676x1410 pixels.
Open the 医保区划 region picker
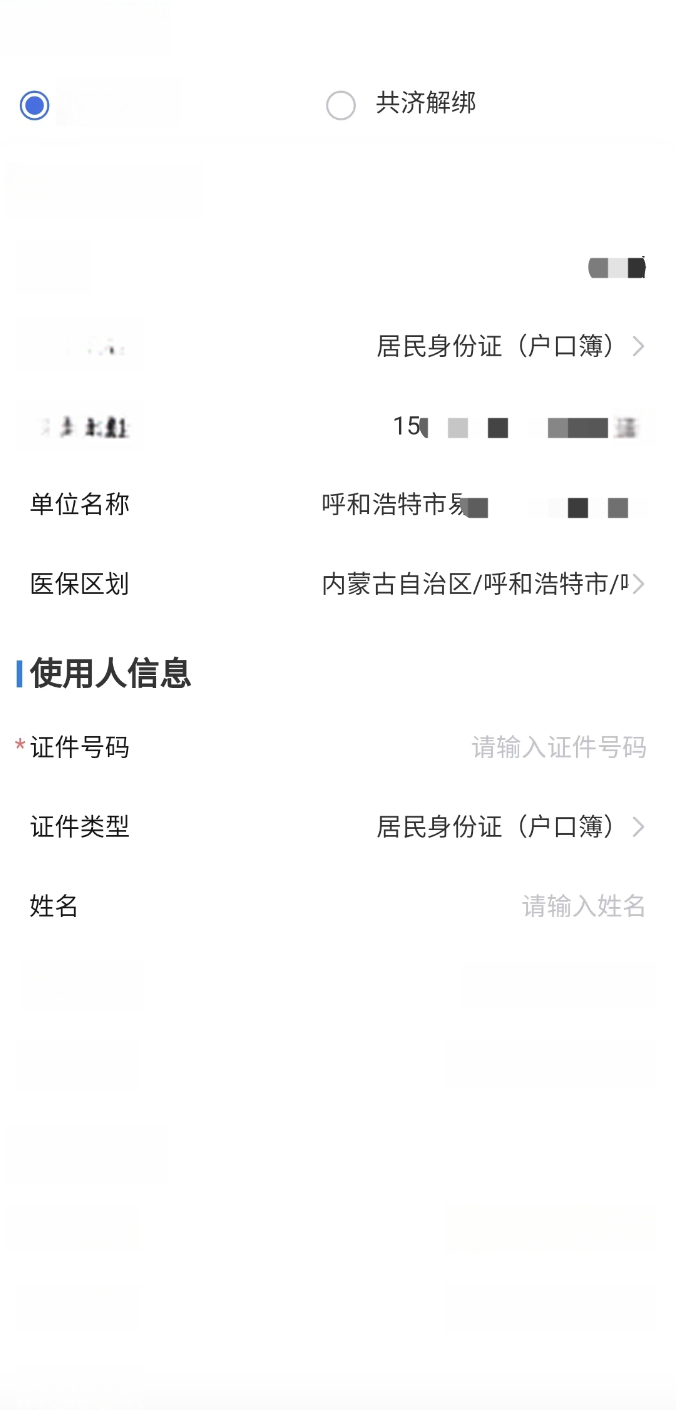(338, 584)
